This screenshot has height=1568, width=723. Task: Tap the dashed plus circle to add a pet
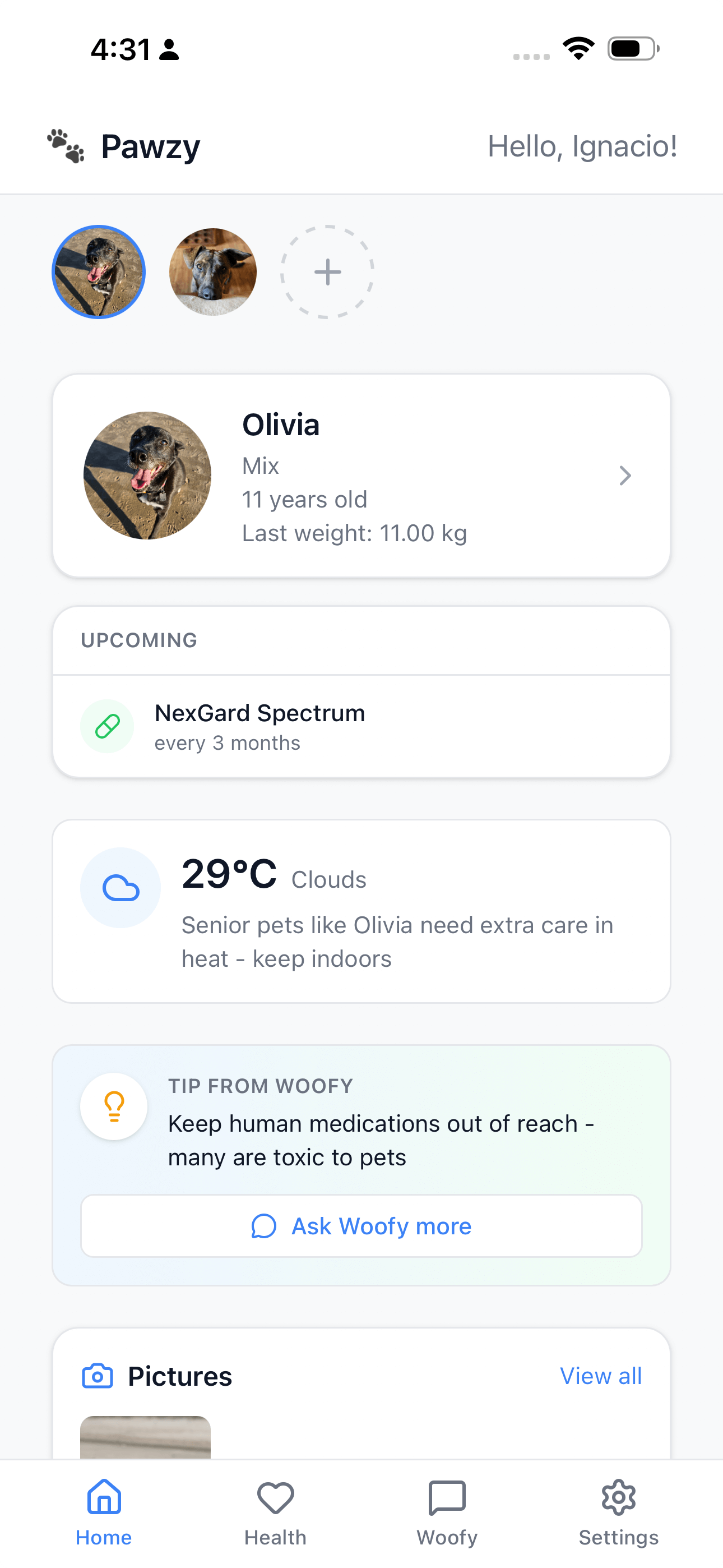[x=327, y=271]
